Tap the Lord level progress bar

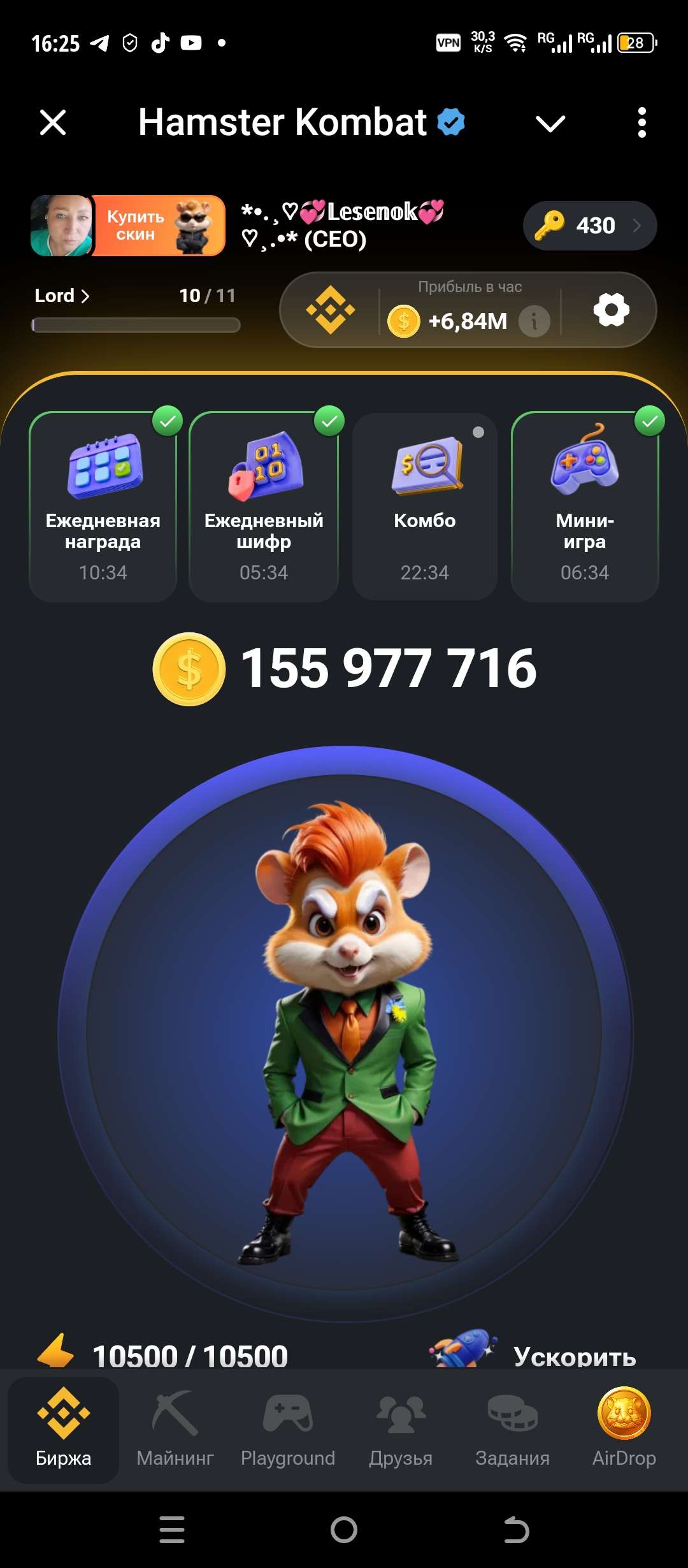pyautogui.click(x=136, y=325)
